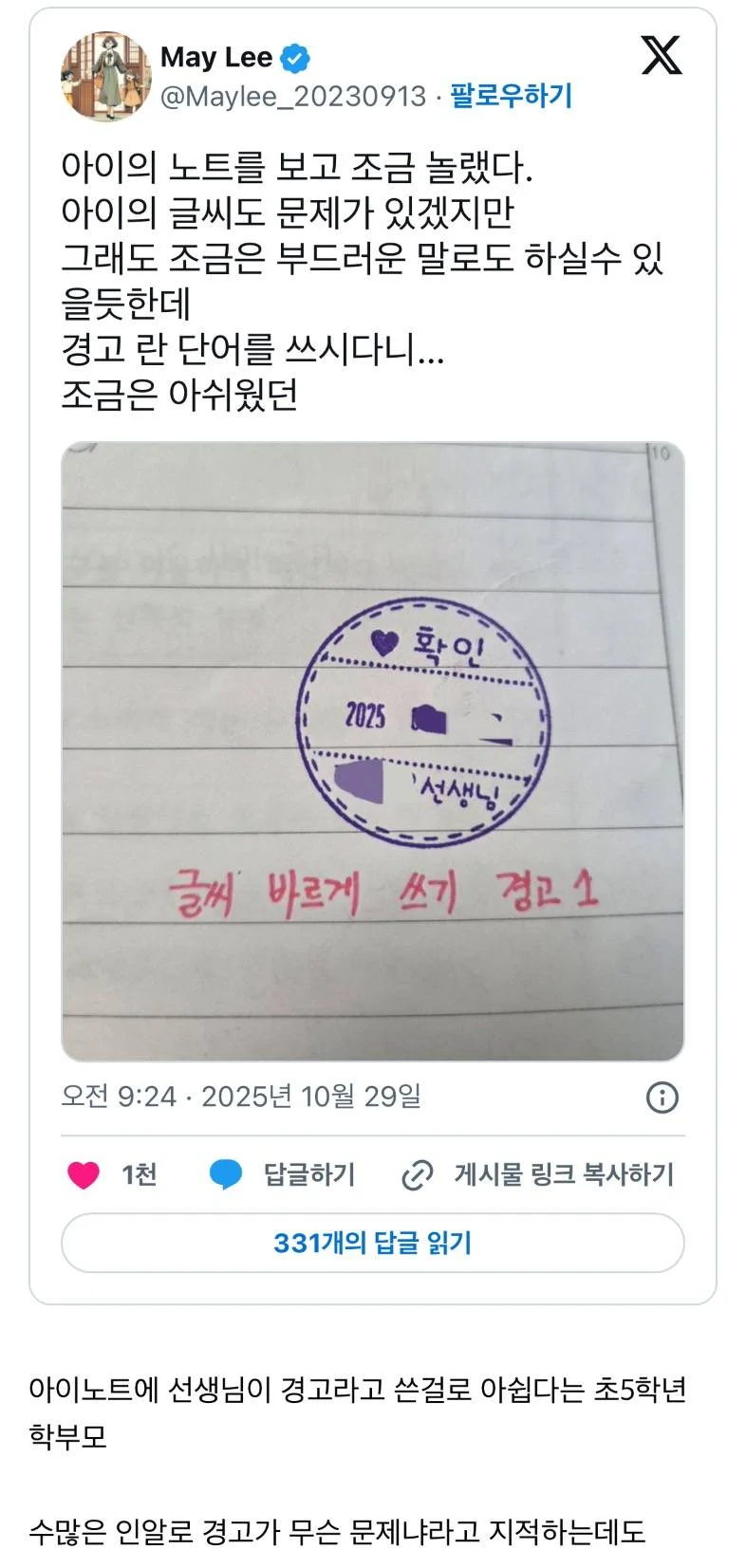The width and height of the screenshot is (746, 1568).
Task: Like the tweet with the heart icon
Action: [84, 1174]
